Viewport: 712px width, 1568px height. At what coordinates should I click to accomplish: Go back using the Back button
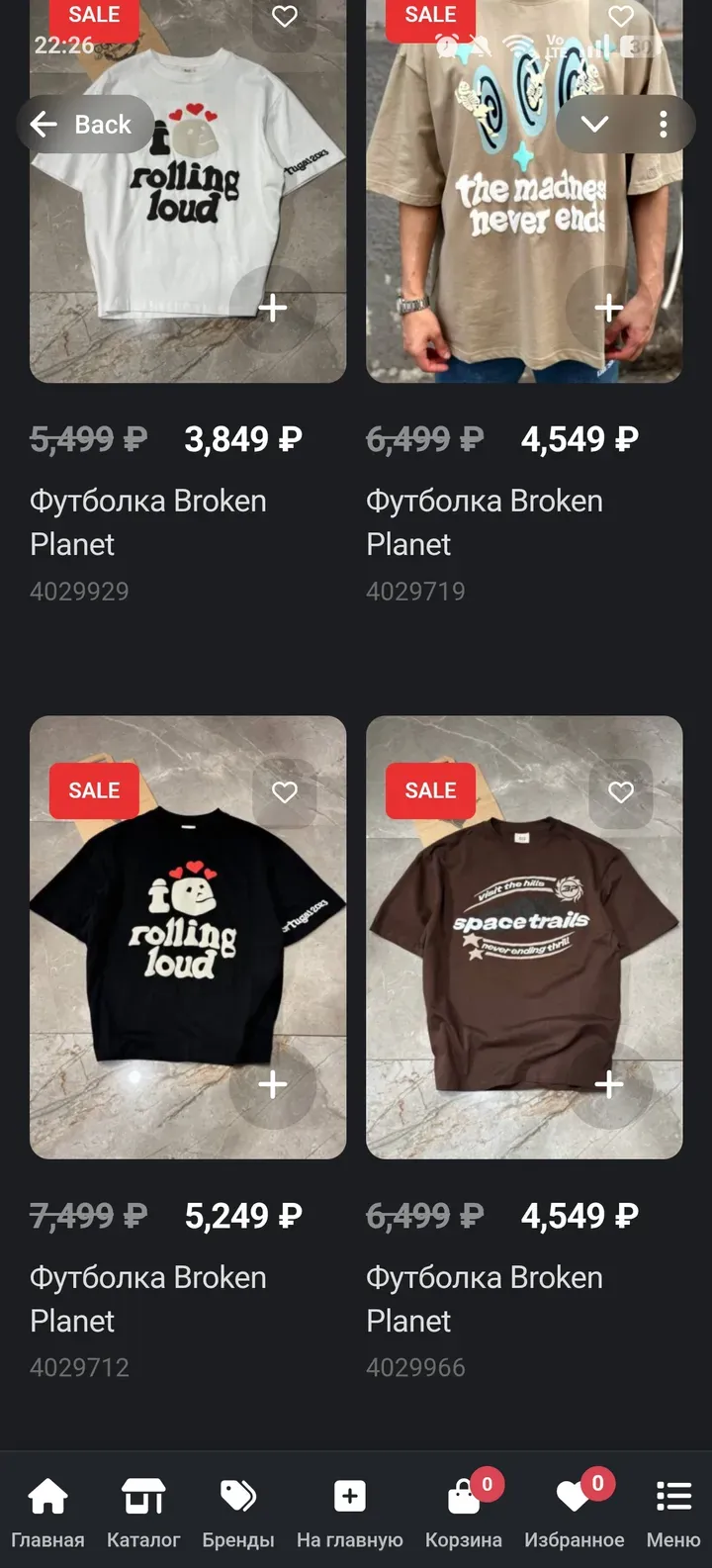pyautogui.click(x=84, y=124)
